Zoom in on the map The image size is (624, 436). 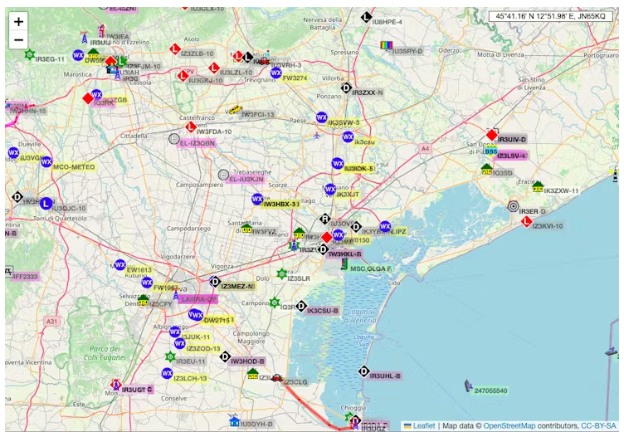(19, 21)
